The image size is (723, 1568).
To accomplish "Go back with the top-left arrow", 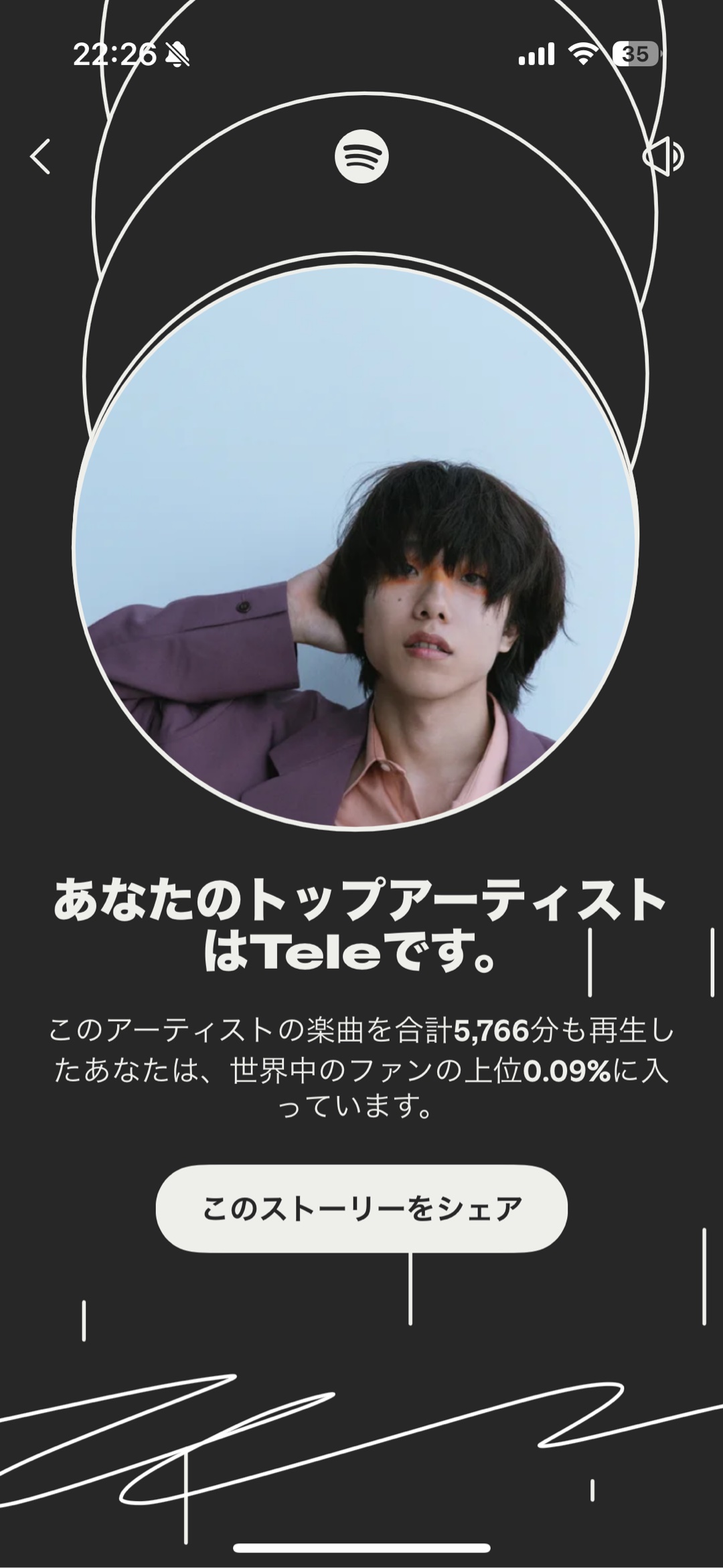I will coord(41,157).
